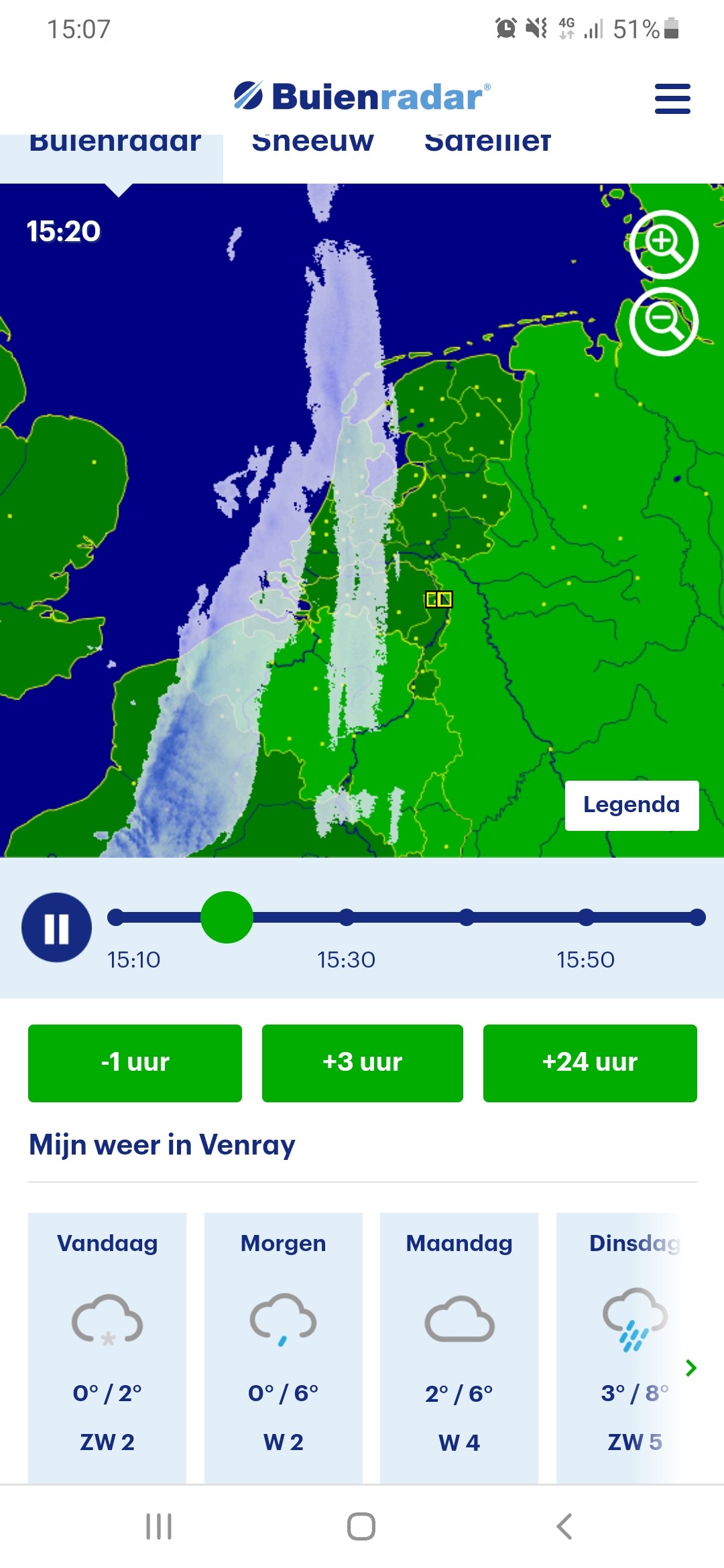Show more days with the green arrow
724x1568 pixels.
(x=691, y=1368)
